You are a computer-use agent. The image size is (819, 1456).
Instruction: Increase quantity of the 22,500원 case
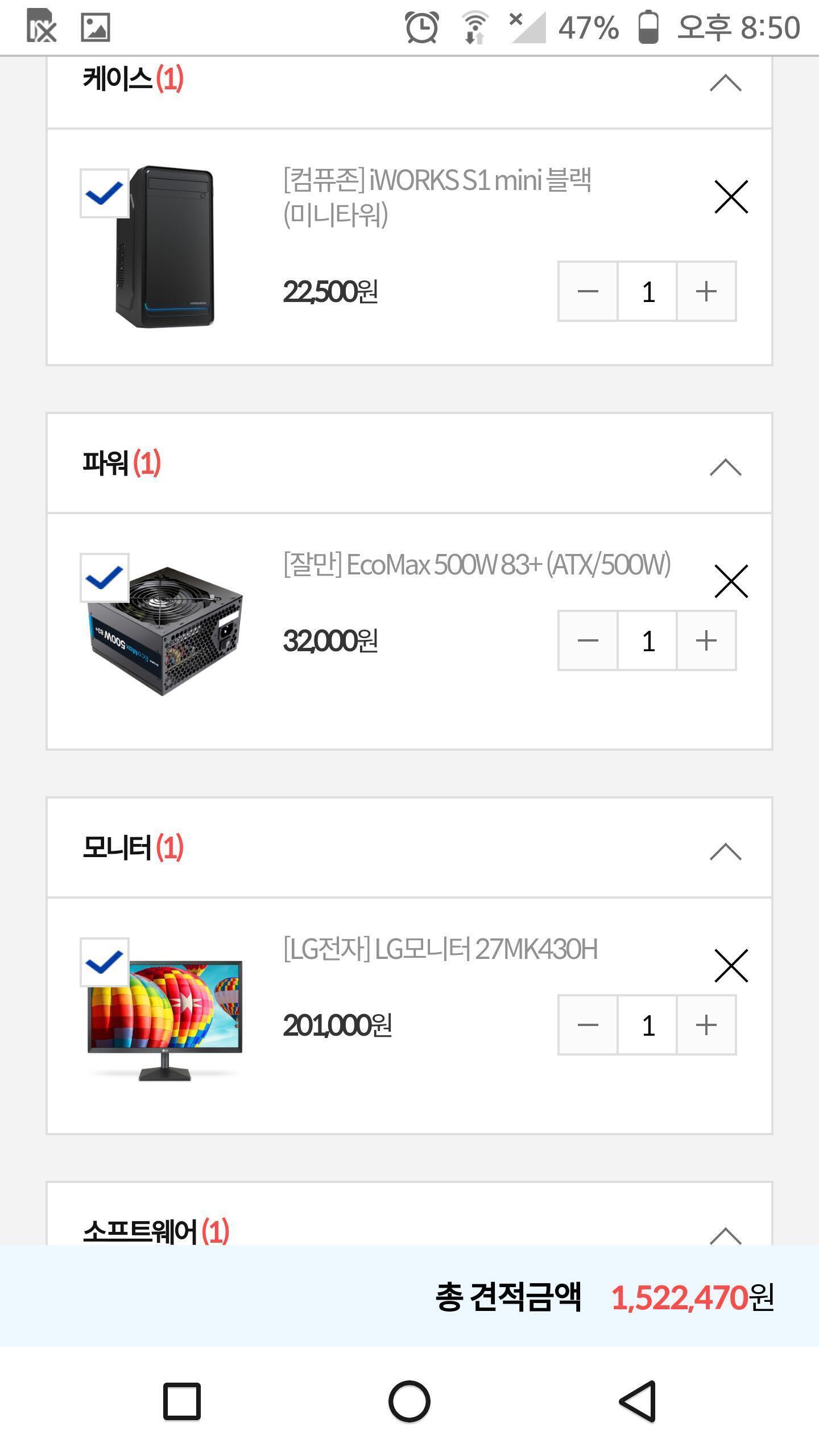pos(706,291)
